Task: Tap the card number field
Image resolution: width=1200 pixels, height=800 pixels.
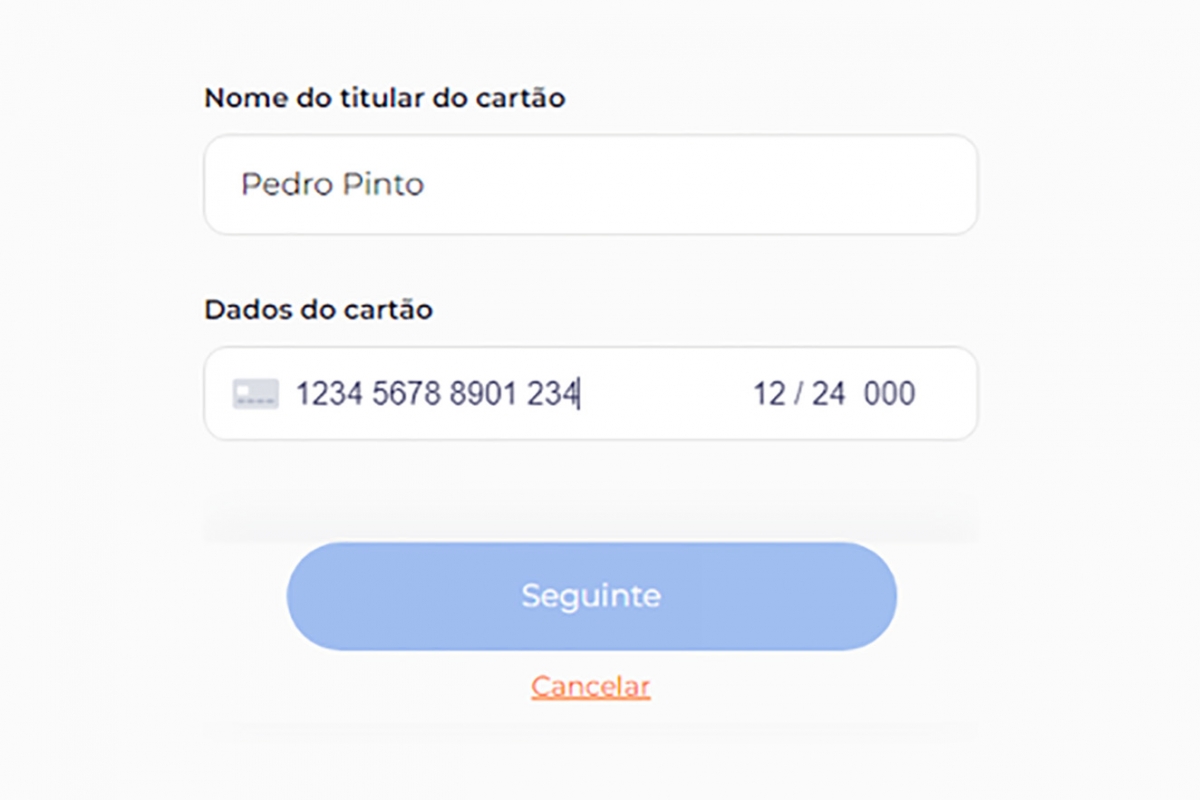Action: (x=437, y=394)
